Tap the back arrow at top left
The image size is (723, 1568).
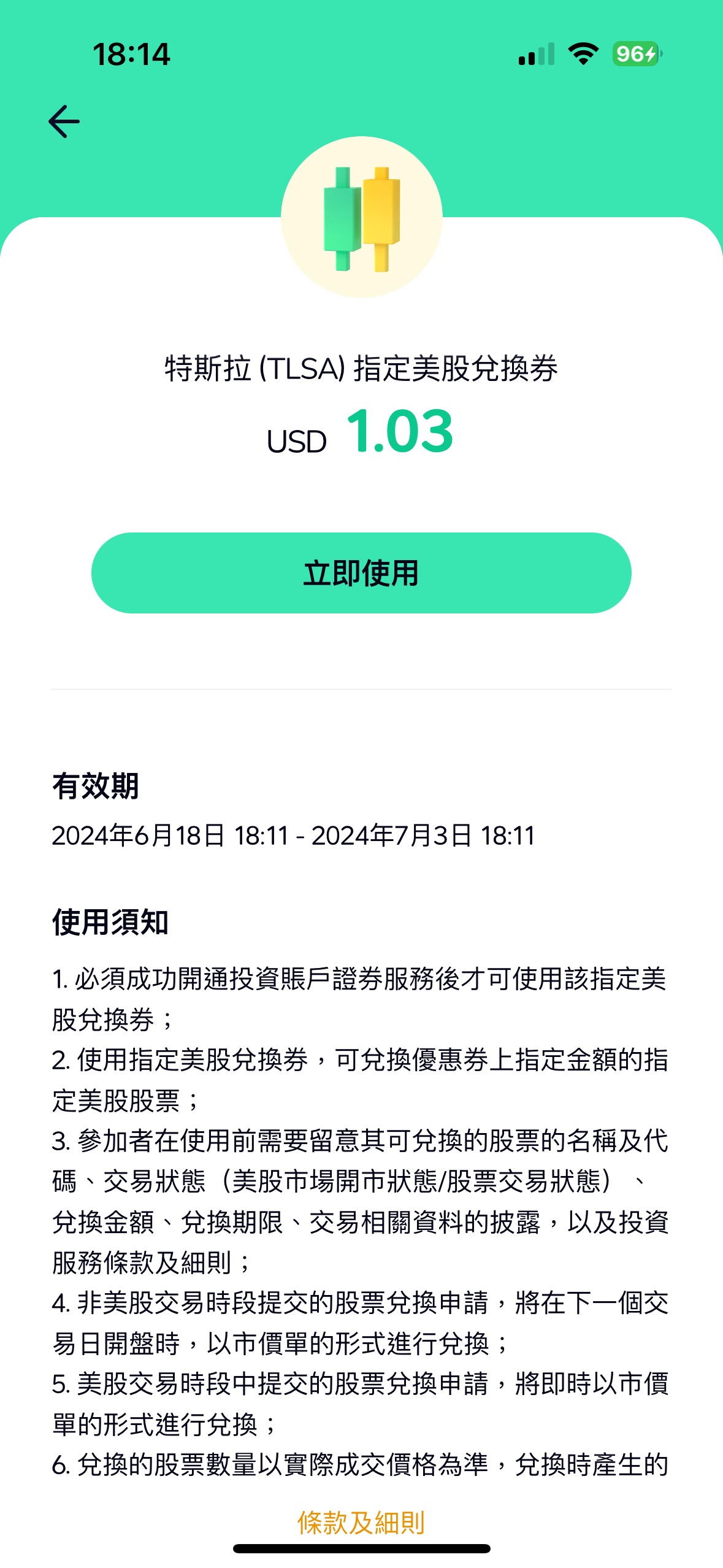[x=63, y=120]
